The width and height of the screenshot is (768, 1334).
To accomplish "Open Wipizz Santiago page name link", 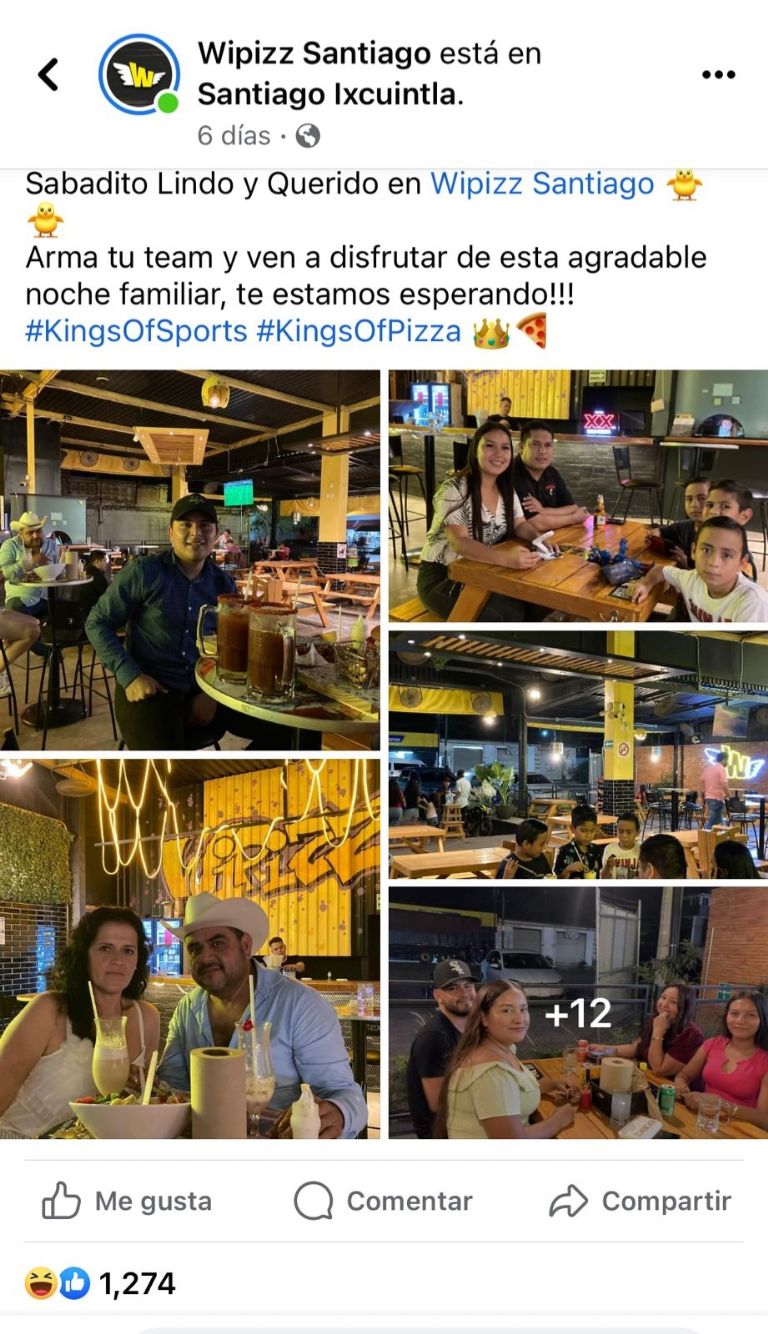I will [314, 53].
